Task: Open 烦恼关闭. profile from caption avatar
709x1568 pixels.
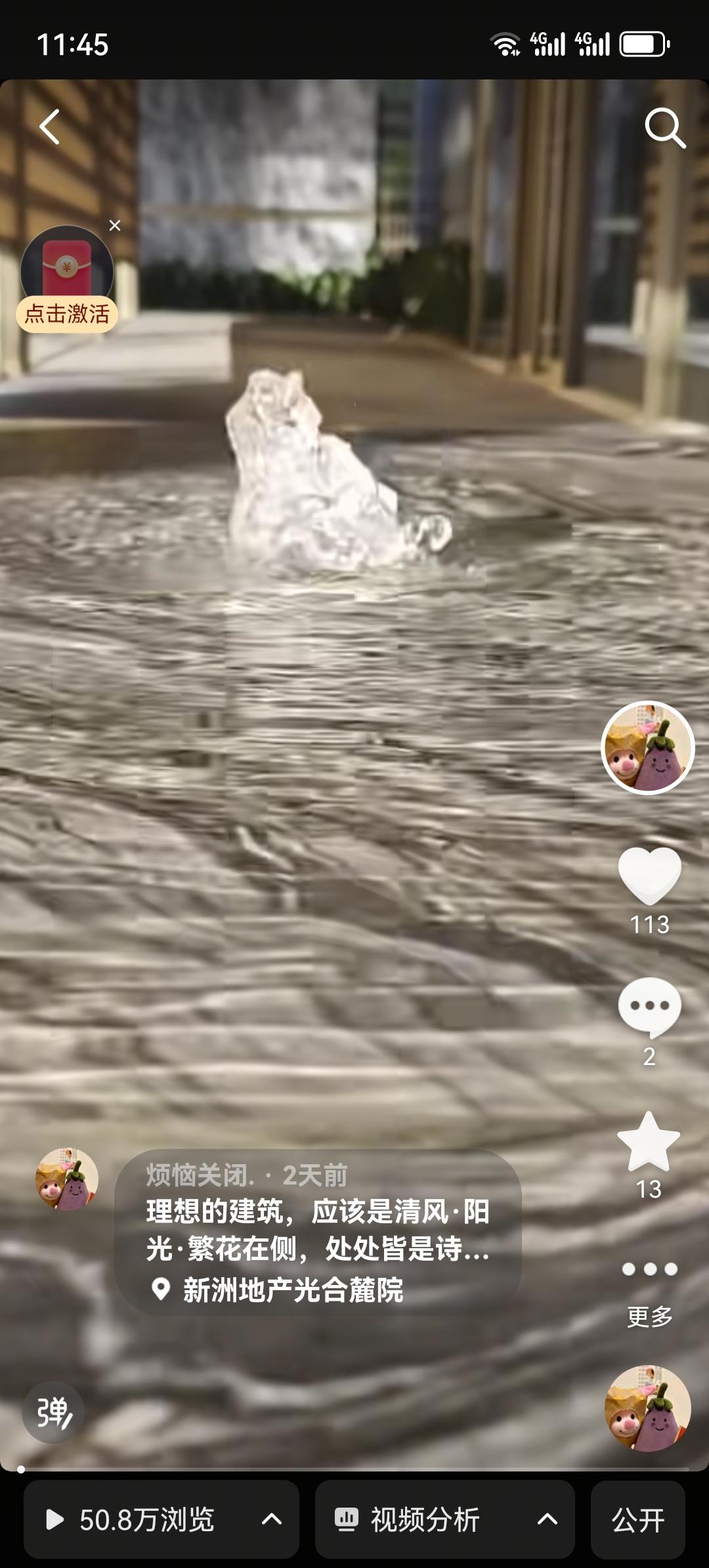Action: (x=67, y=1179)
